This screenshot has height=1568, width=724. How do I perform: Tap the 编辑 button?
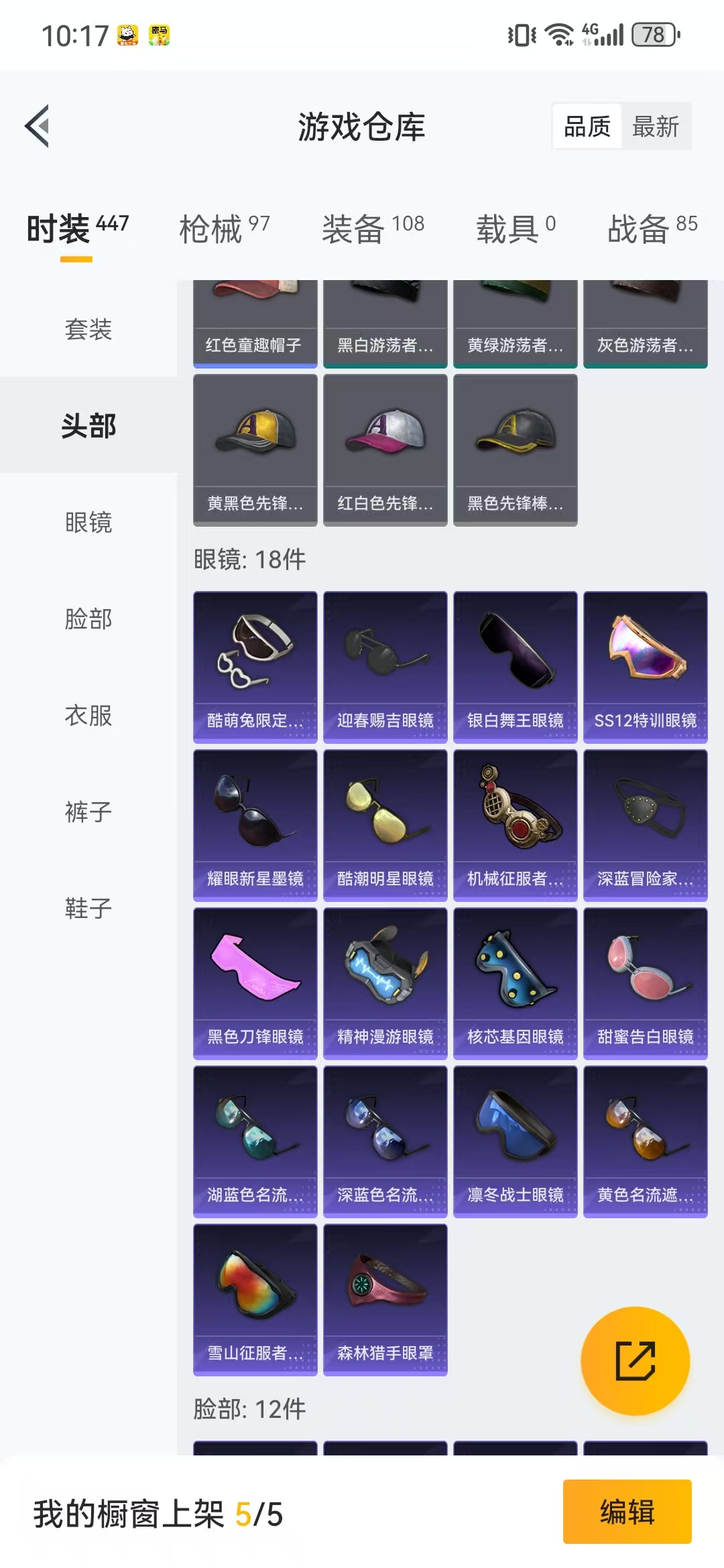pos(627,1512)
